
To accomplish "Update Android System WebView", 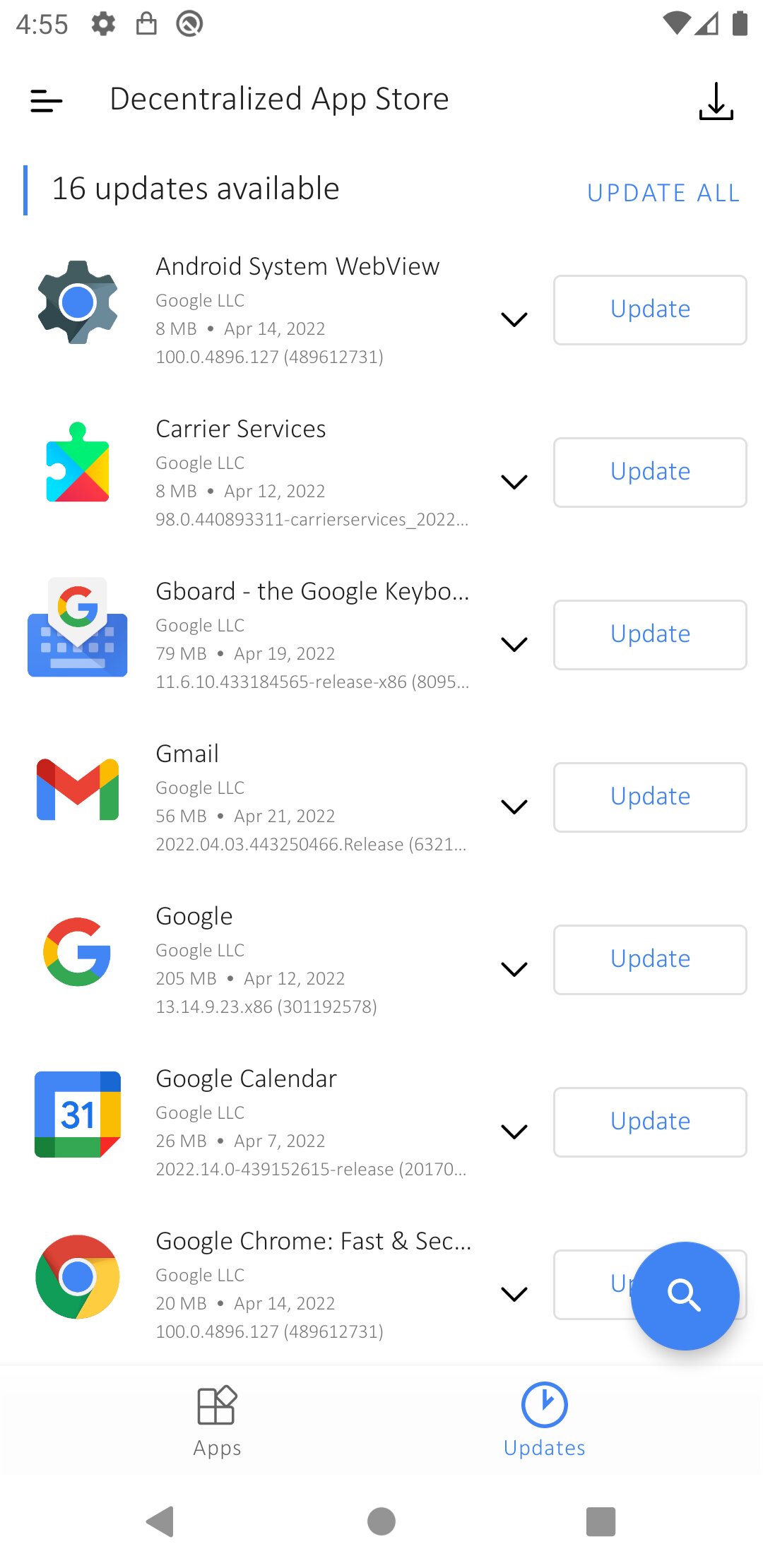I will point(649,310).
